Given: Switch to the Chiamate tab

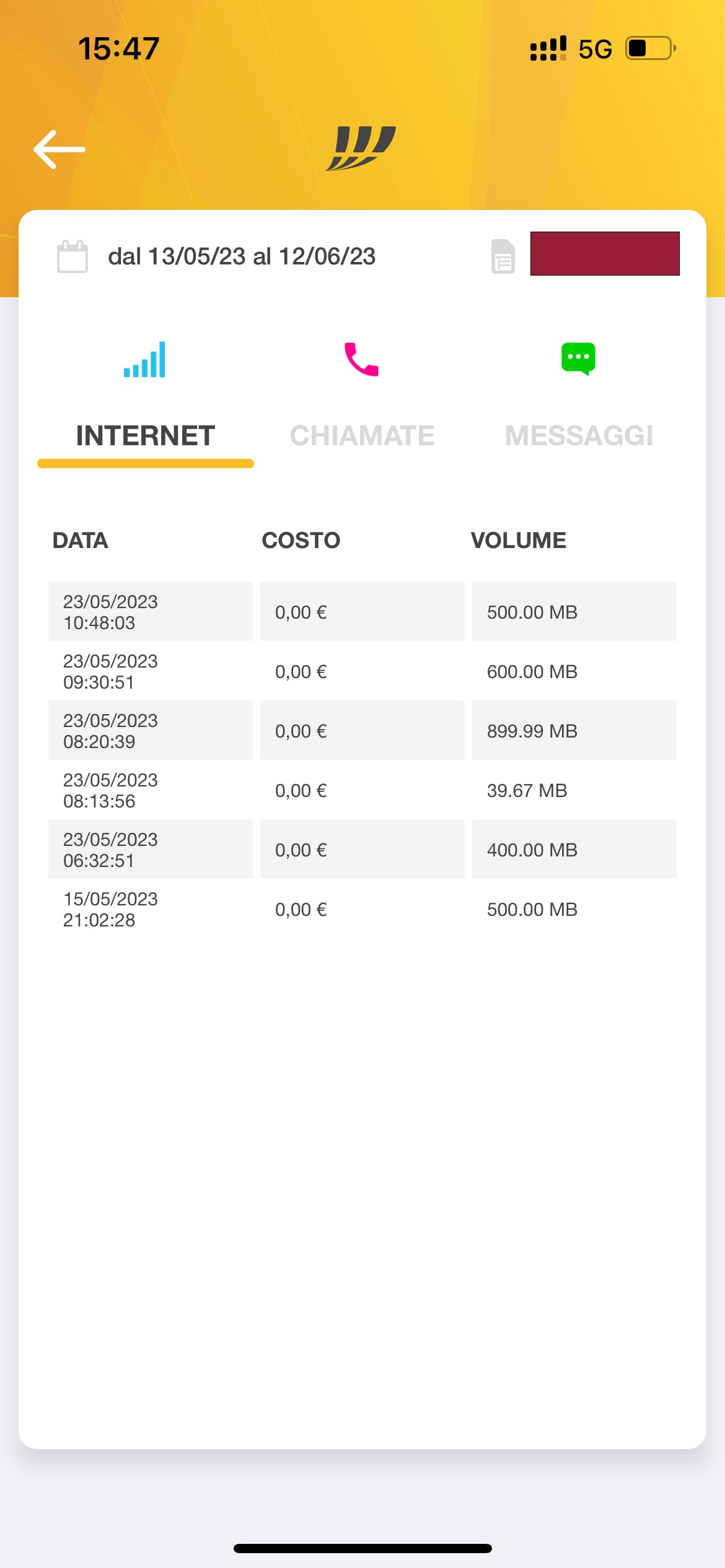Looking at the screenshot, I should (x=362, y=396).
